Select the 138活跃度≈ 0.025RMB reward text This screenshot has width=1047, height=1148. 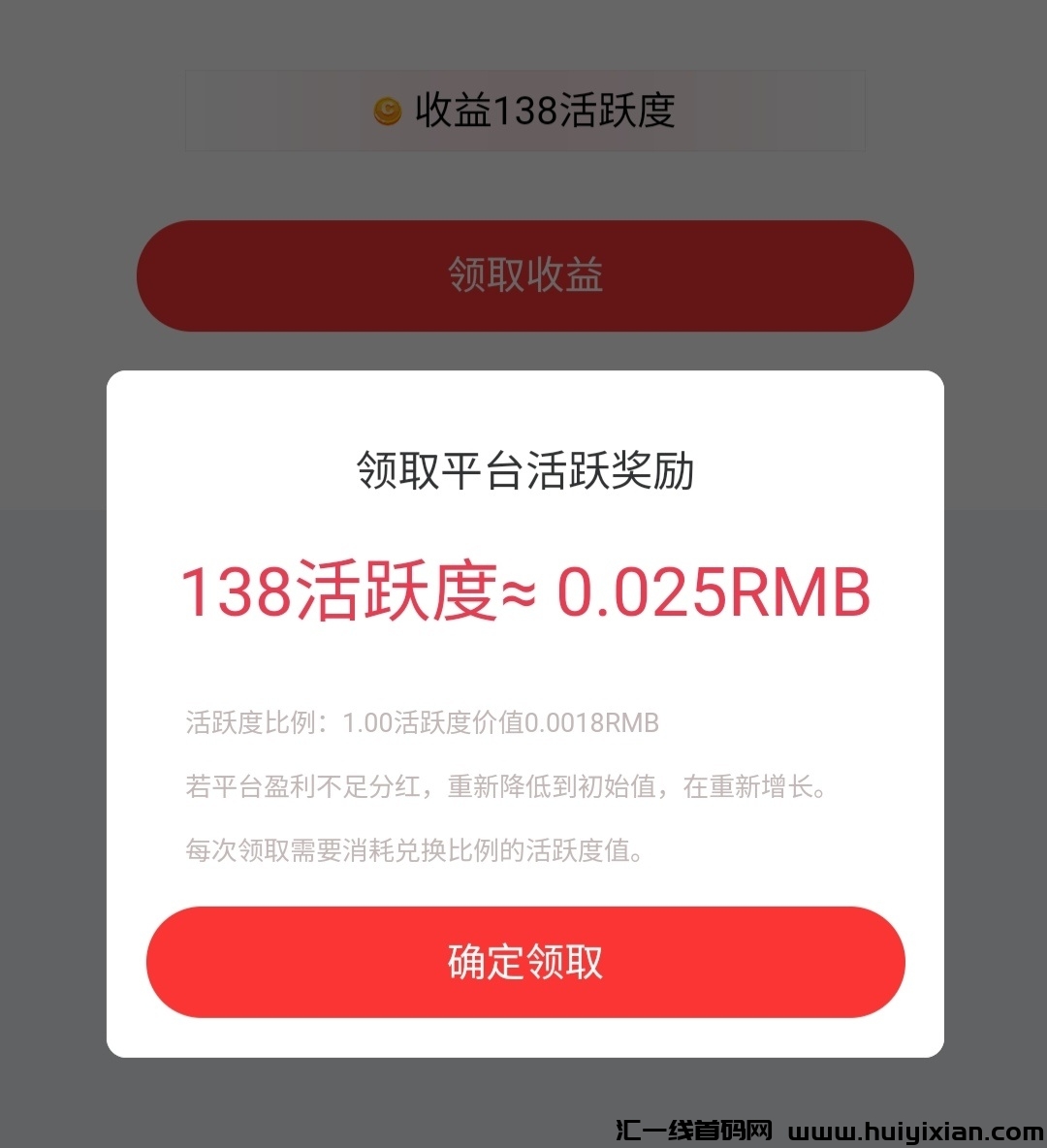tap(523, 594)
